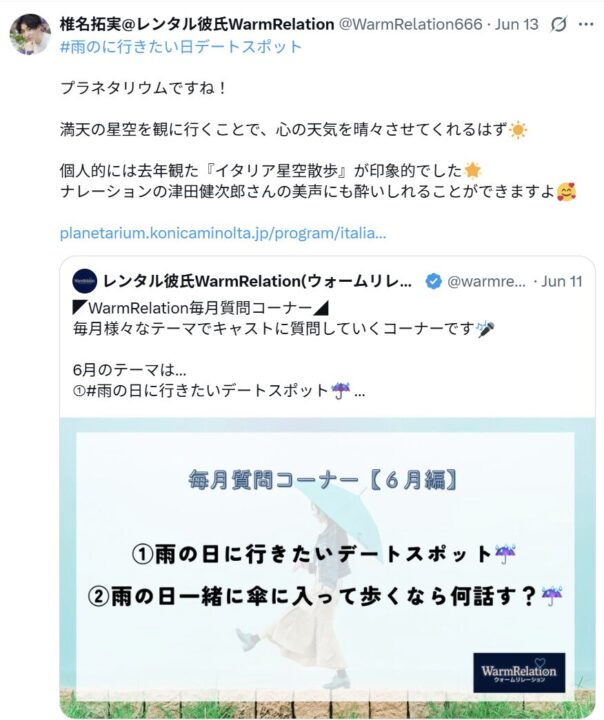Tap the Grok explain icon
The height and width of the screenshot is (720, 604).
coord(559,24)
